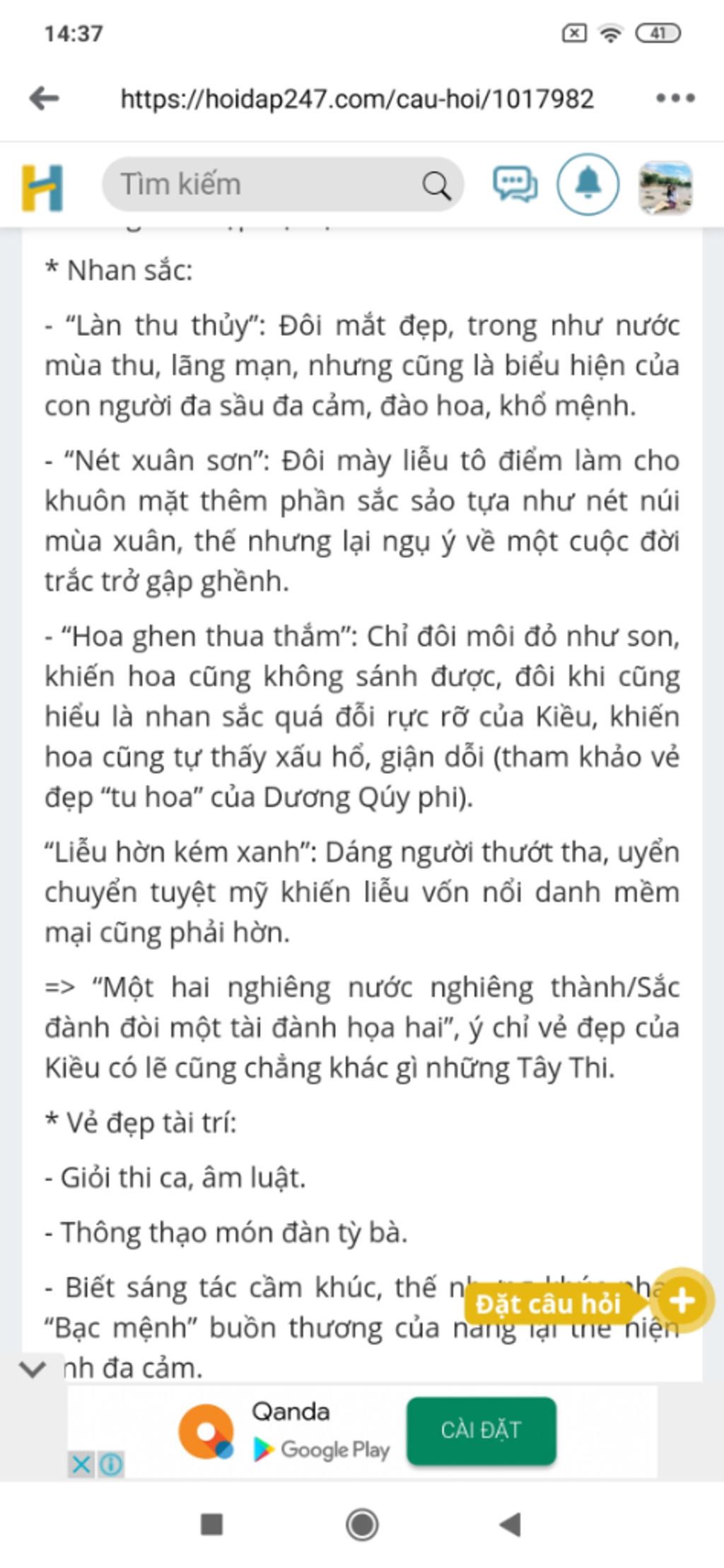The width and height of the screenshot is (724, 1568).
Task: Open the profile avatar
Action: pyautogui.click(x=665, y=187)
